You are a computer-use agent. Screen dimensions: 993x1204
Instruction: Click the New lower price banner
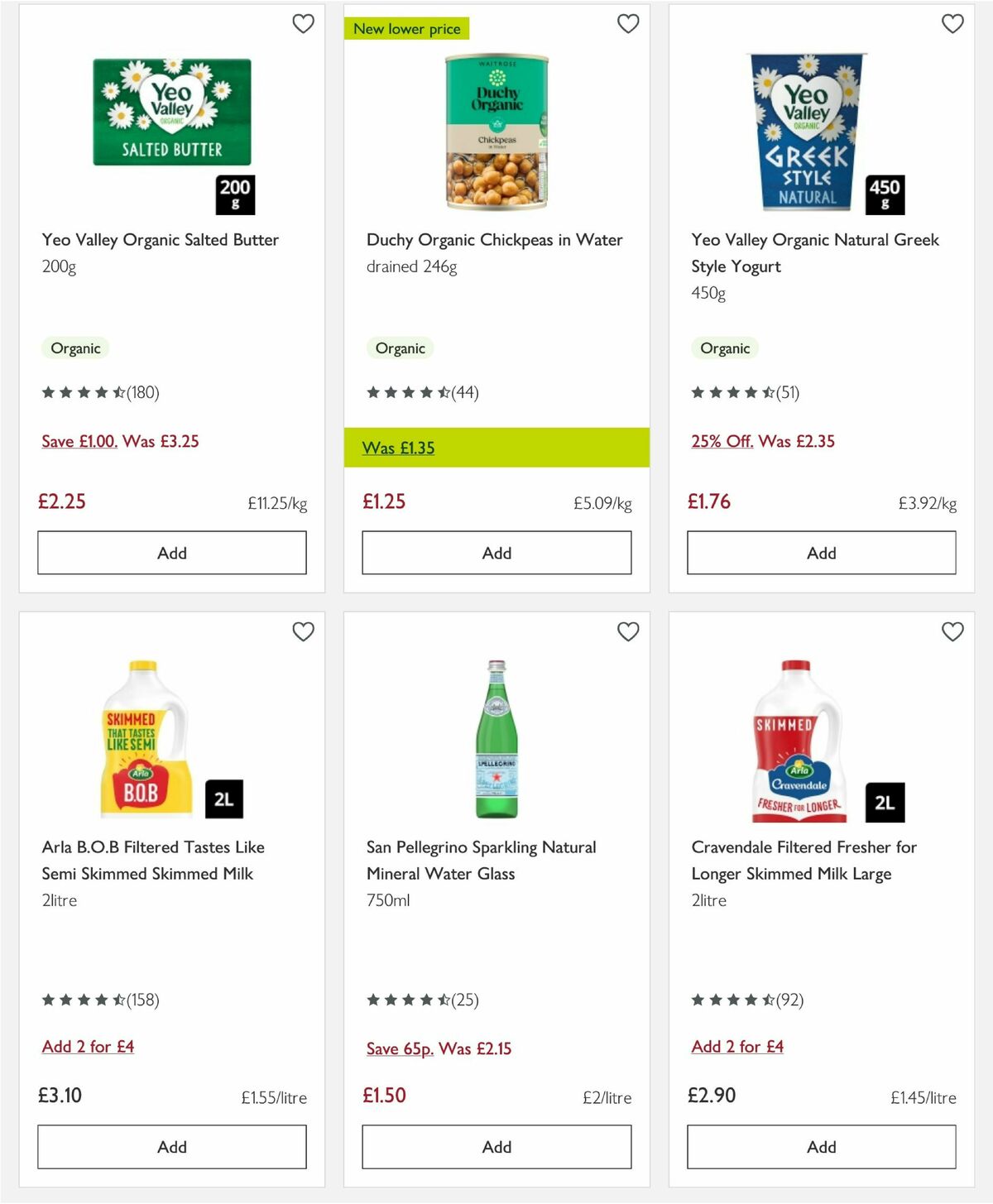tap(407, 28)
